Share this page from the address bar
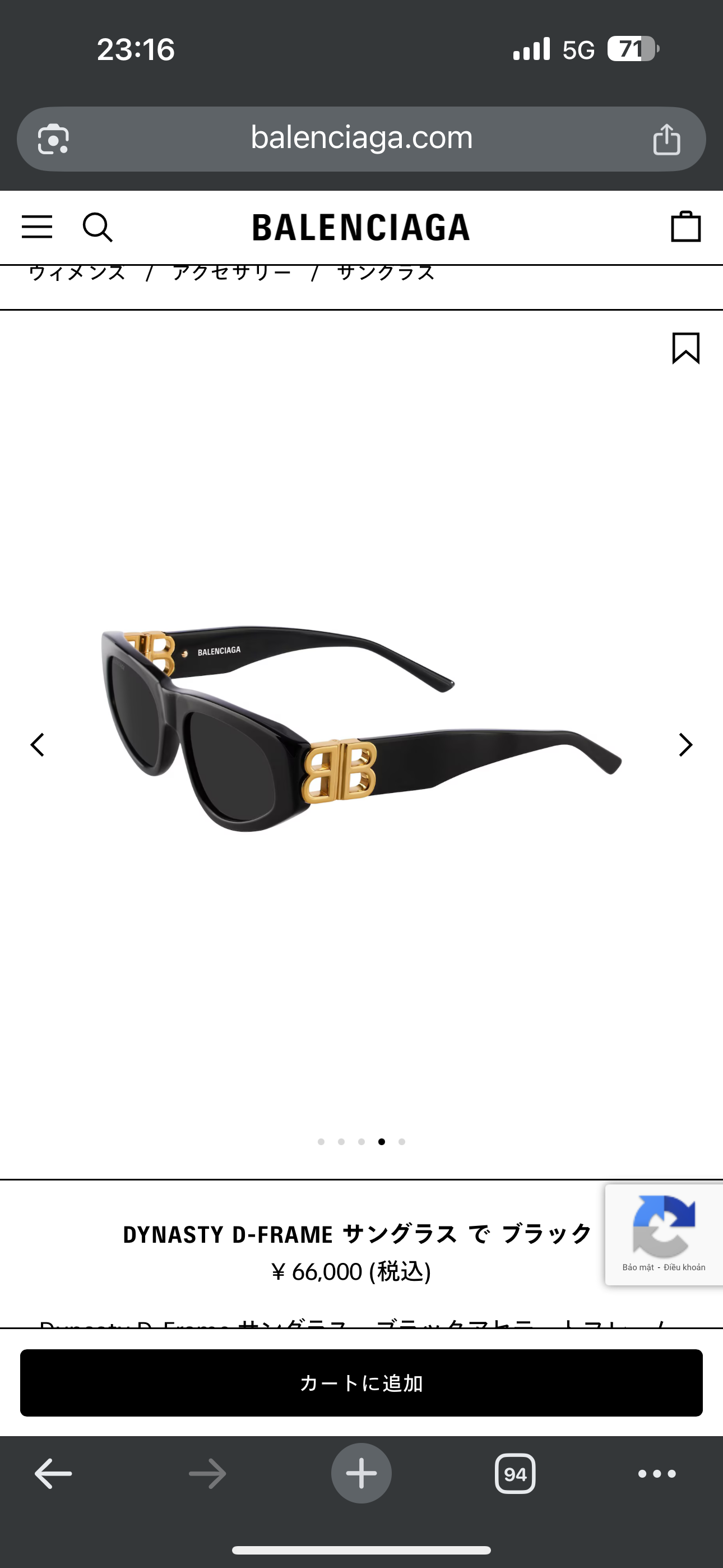 pyautogui.click(x=666, y=140)
